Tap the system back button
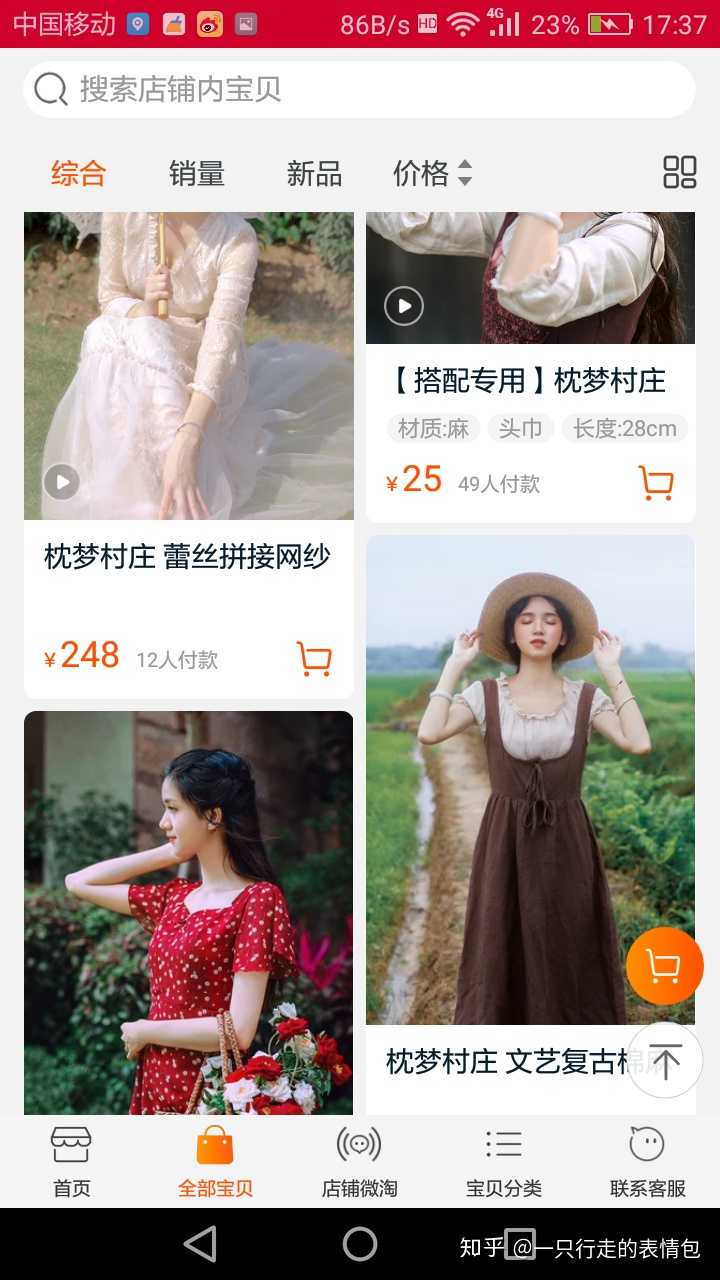 (201, 1244)
